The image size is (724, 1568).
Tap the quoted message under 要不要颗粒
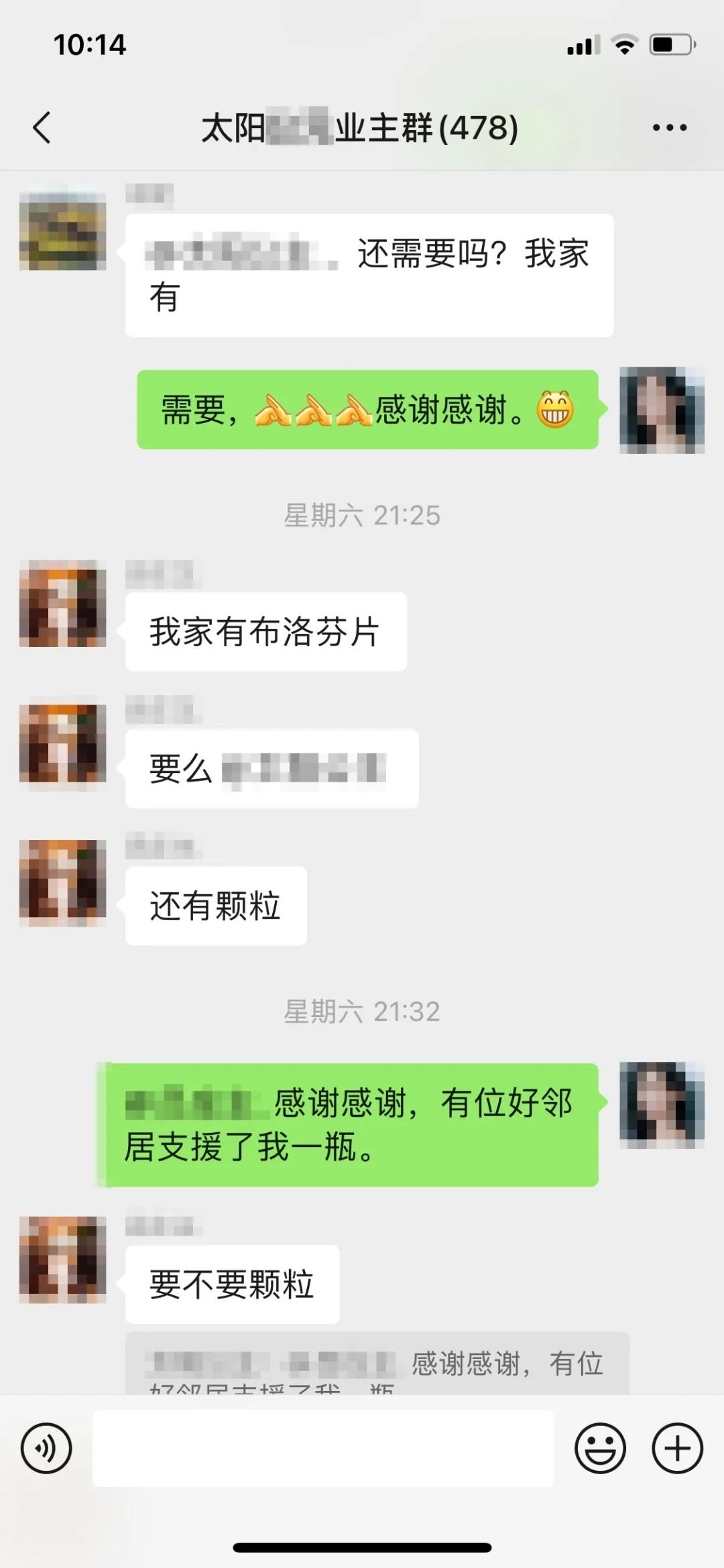point(377,1364)
